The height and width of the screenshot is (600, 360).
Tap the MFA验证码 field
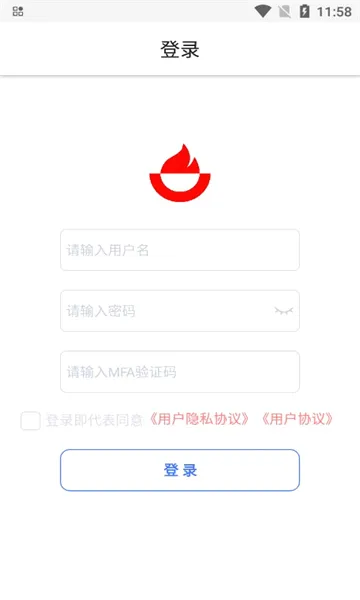(x=180, y=372)
